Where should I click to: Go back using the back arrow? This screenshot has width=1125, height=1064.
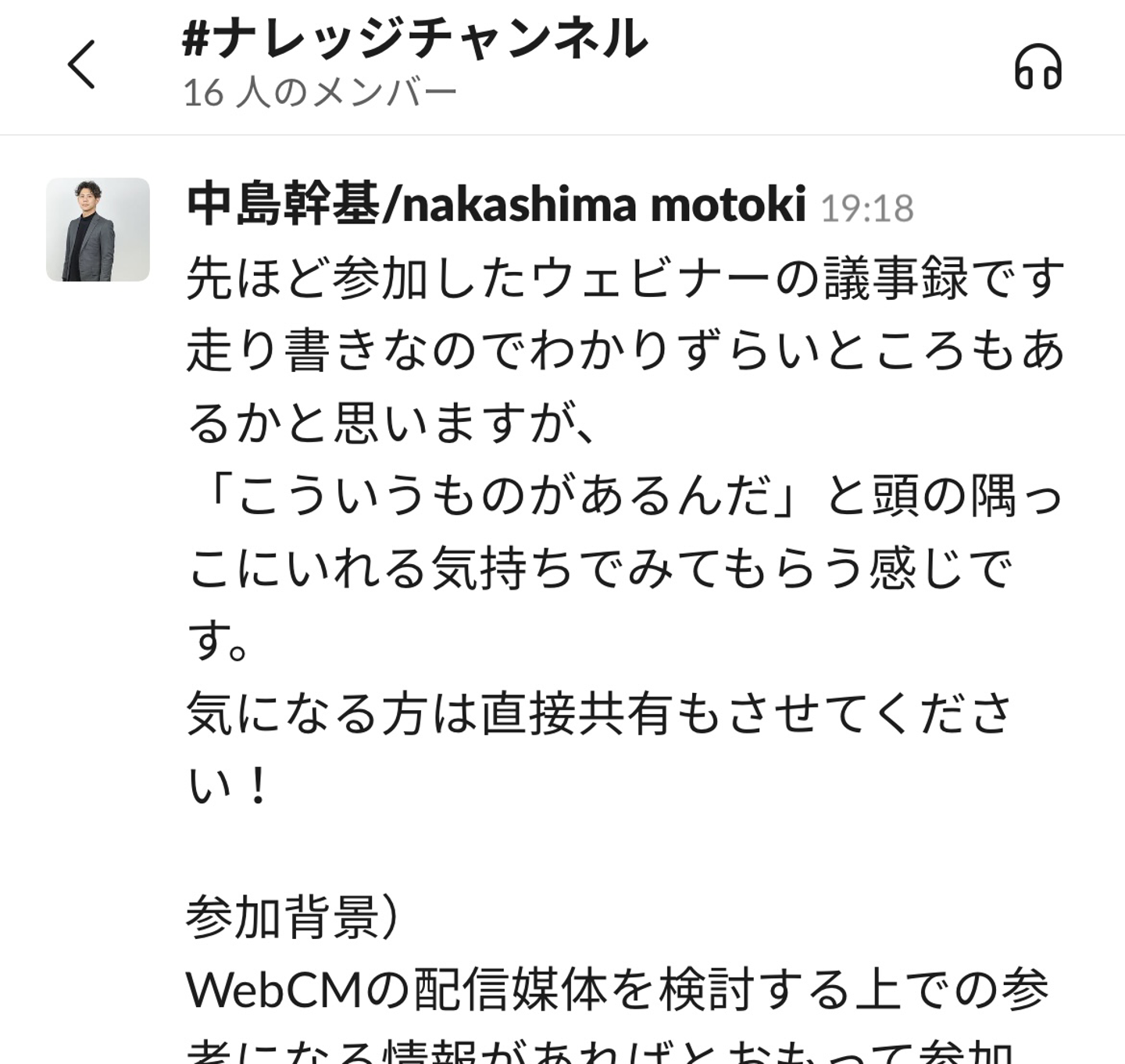81,65
